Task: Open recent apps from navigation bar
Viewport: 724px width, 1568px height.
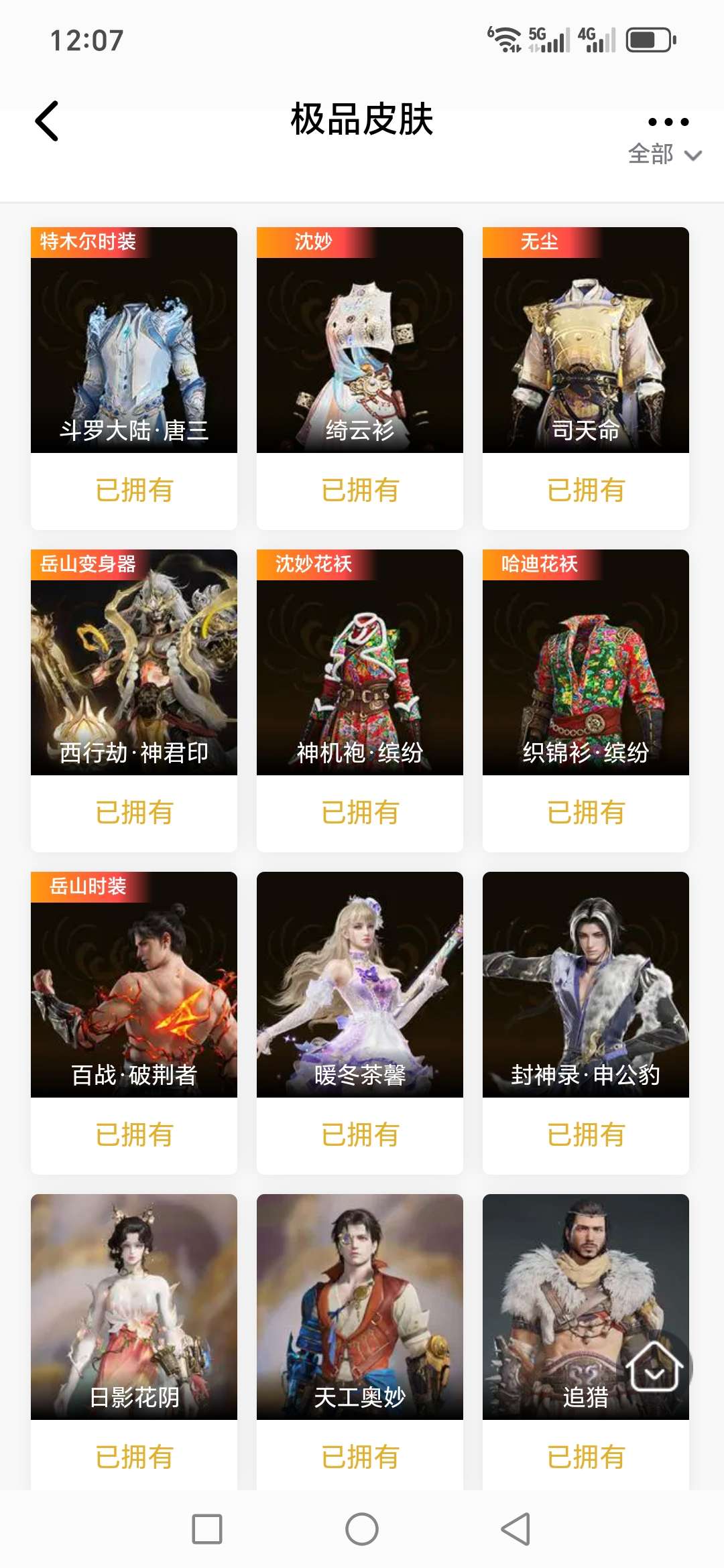Action: [207, 1529]
